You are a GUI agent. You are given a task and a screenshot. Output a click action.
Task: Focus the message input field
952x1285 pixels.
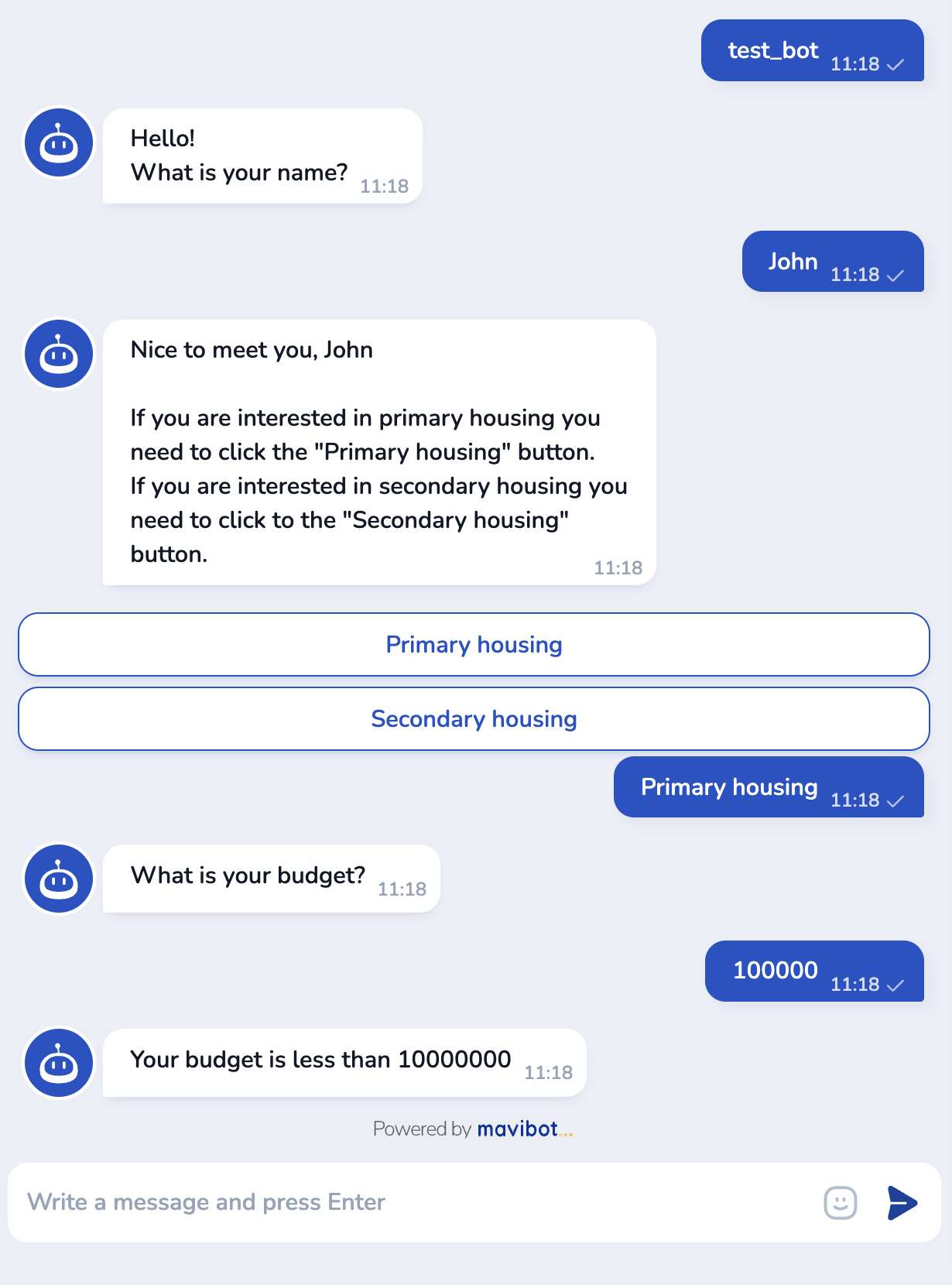pos(410,1202)
